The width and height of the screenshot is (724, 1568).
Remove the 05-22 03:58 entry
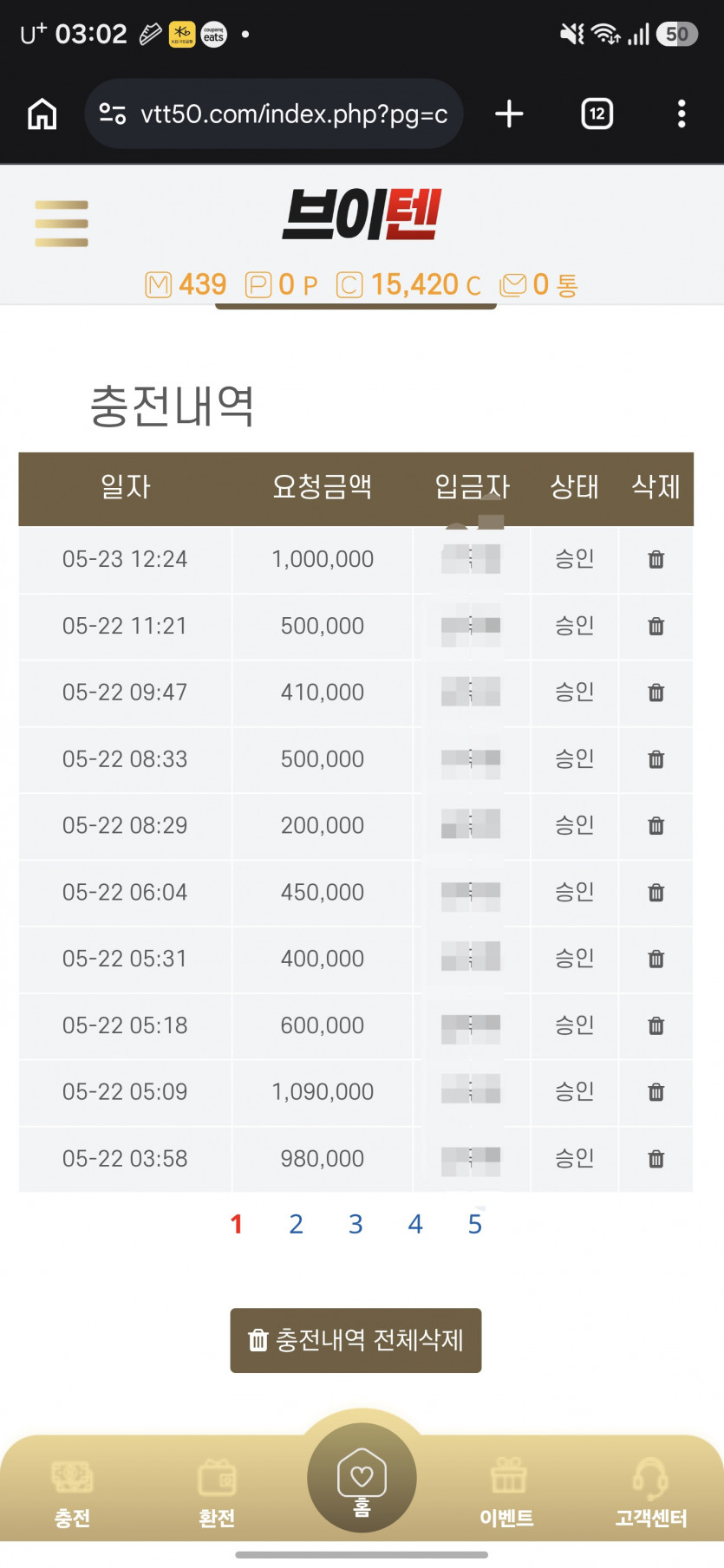(656, 1159)
